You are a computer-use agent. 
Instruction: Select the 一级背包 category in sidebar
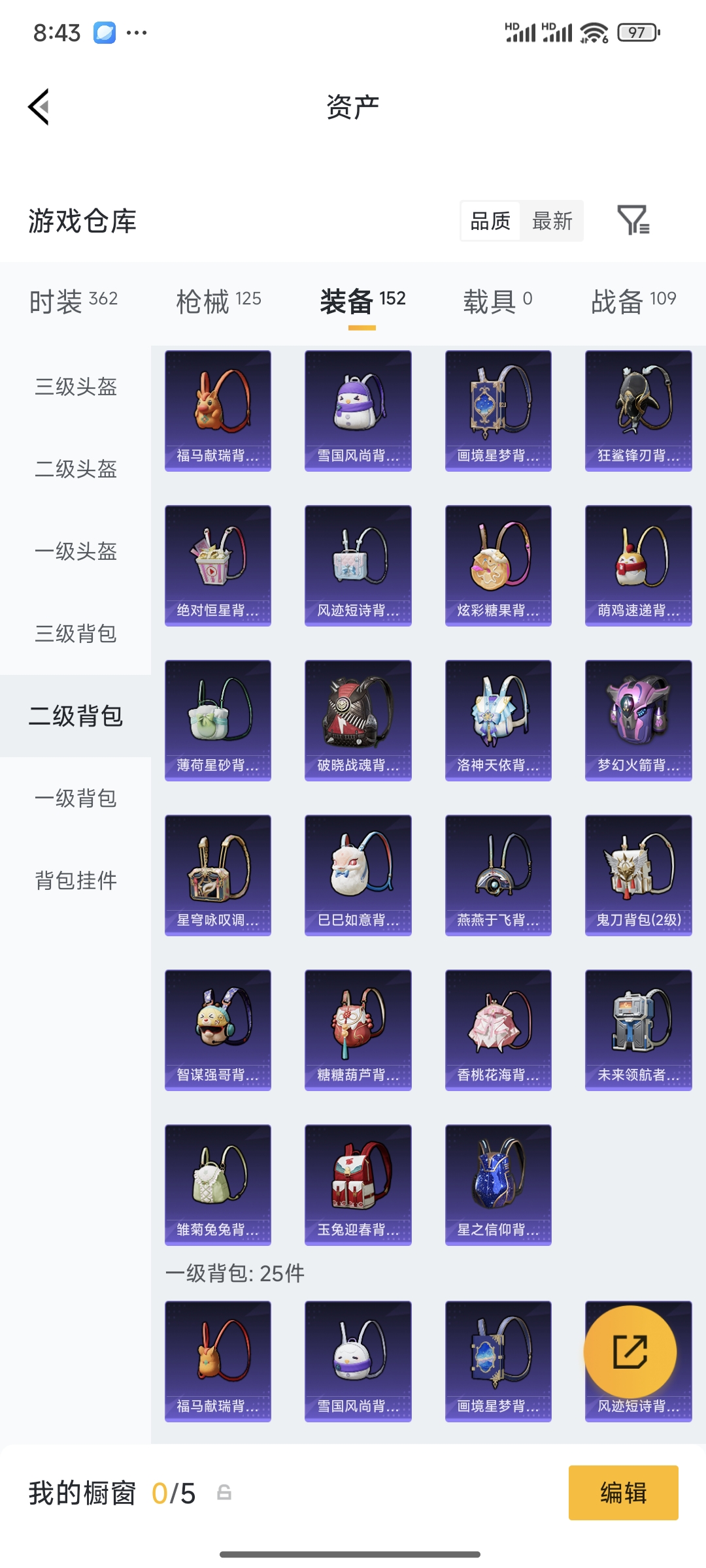click(x=75, y=798)
